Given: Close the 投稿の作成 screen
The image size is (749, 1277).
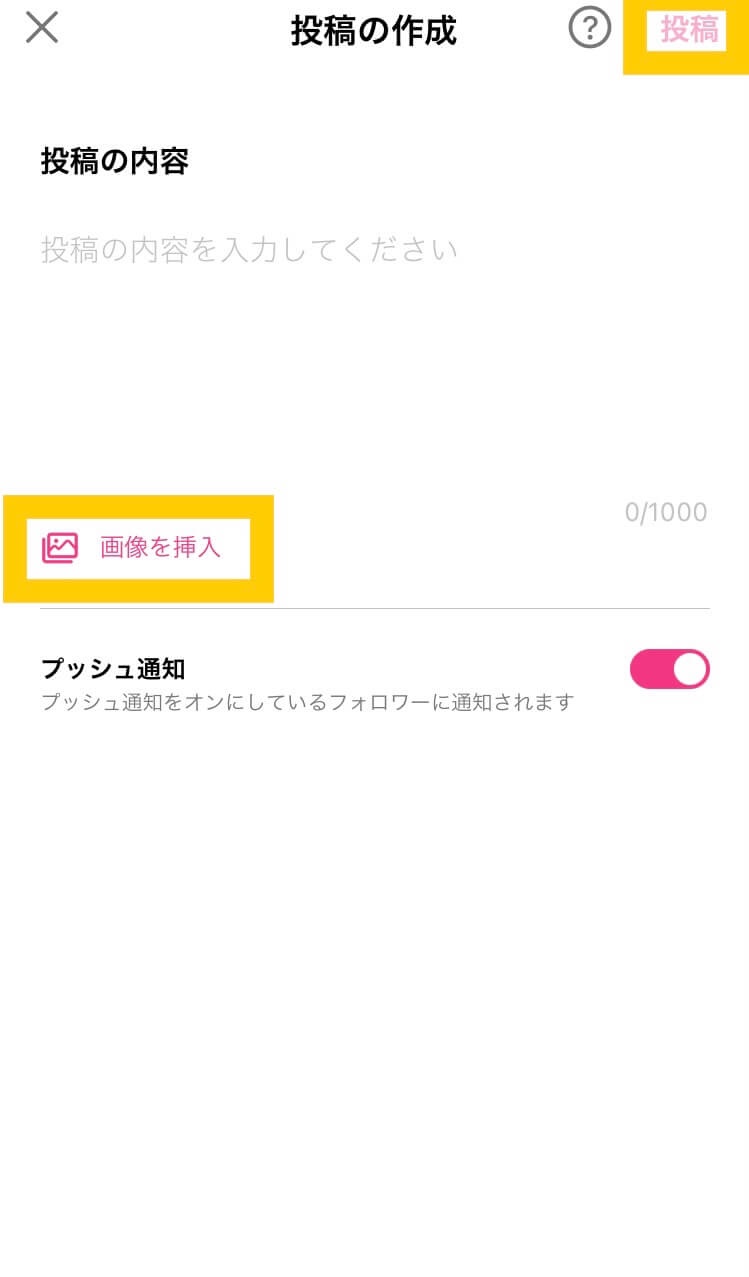Looking at the screenshot, I should coord(42,28).
